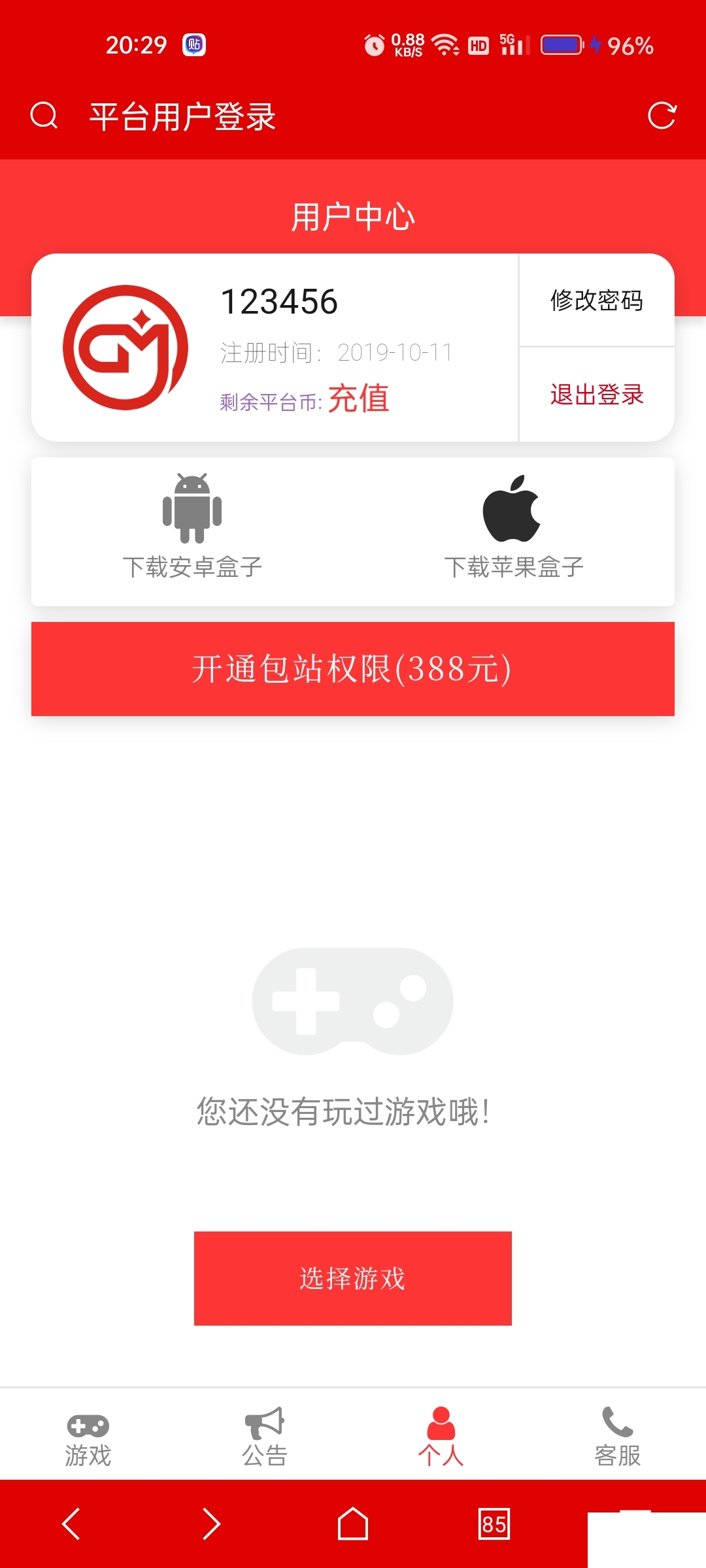Download the Apple box (下载苹果盒子)
Viewport: 706px width, 1568px height.
pos(513,527)
